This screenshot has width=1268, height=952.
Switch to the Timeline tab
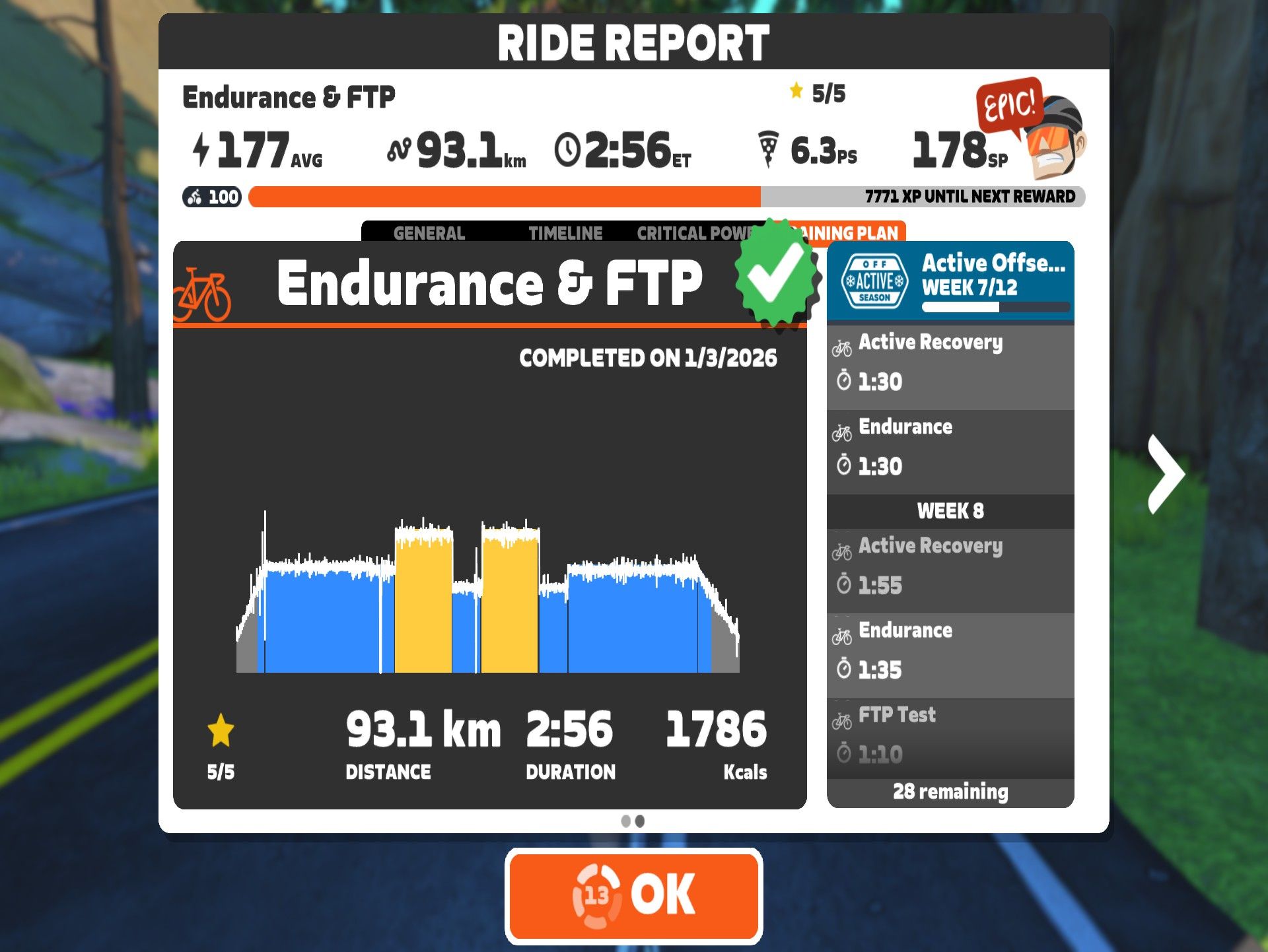(565, 232)
